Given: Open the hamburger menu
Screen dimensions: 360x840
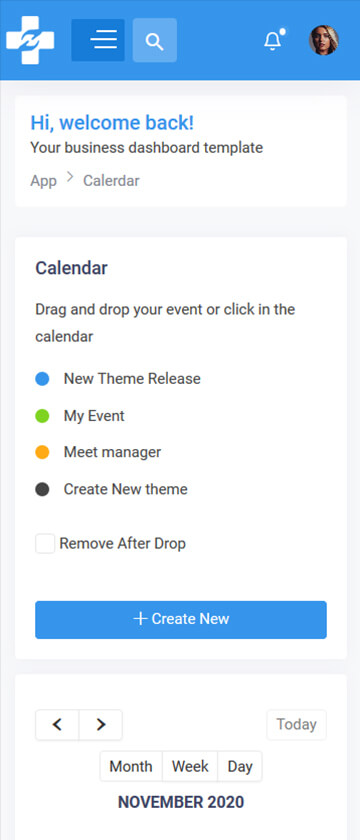Looking at the screenshot, I should click(x=98, y=40).
